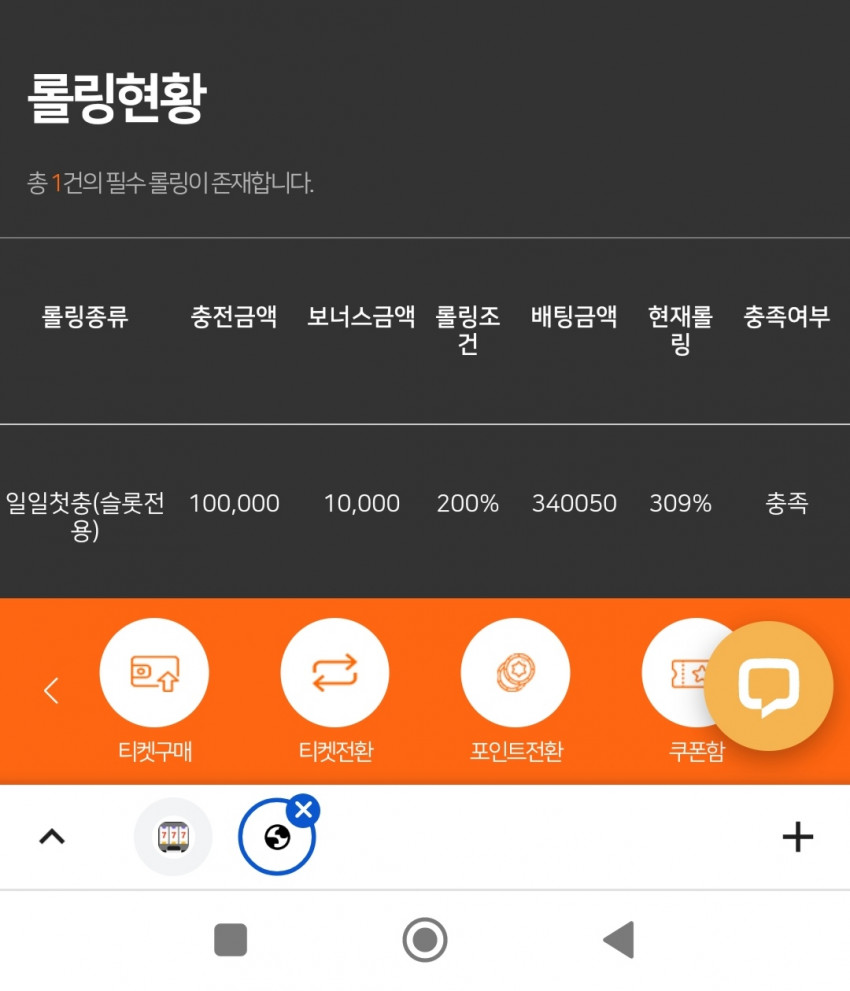Image resolution: width=850 pixels, height=991 pixels.
Task: Expand the tab bar with up chevron
Action: tap(52, 837)
